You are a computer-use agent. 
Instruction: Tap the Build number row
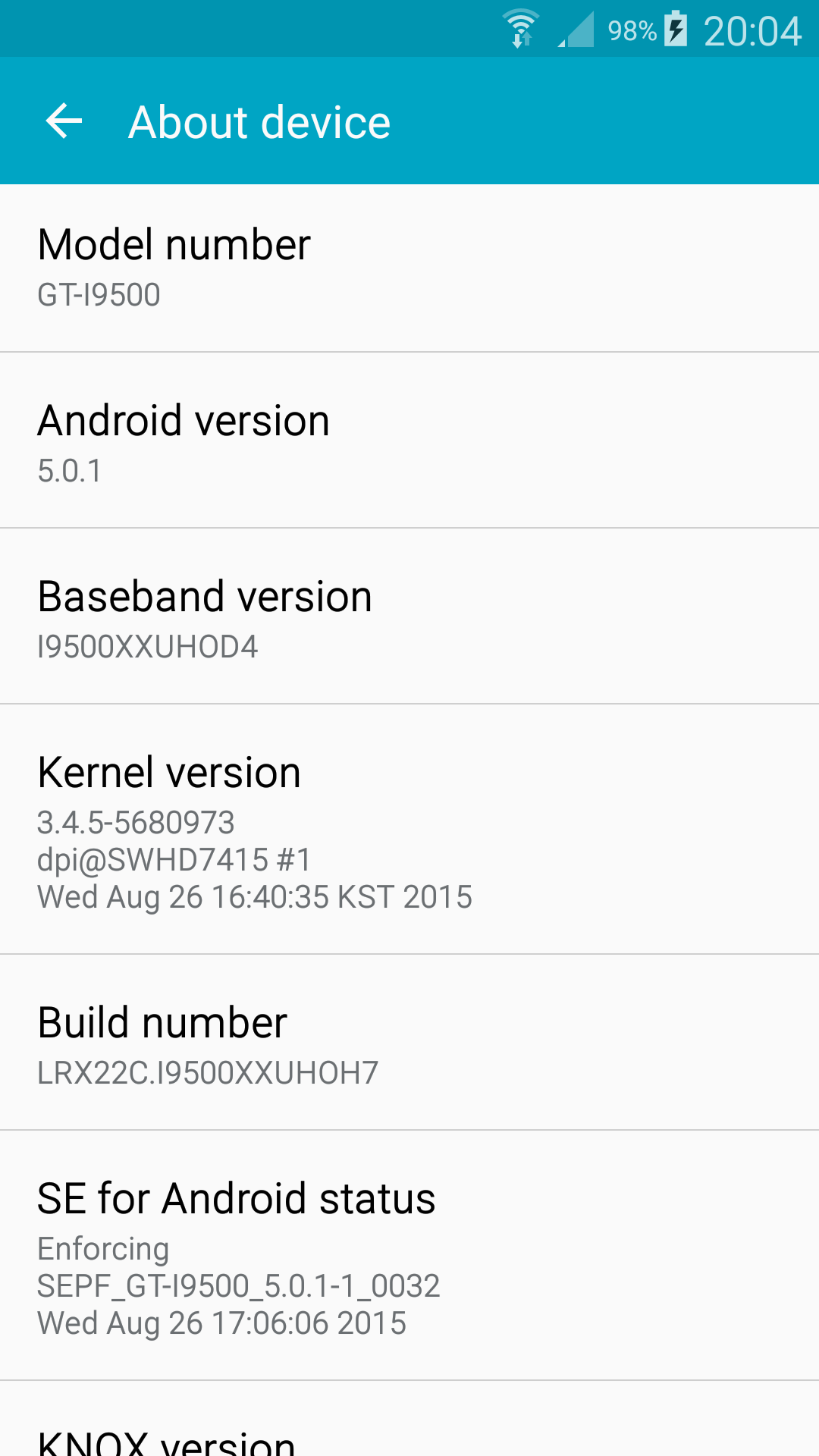tap(409, 1043)
